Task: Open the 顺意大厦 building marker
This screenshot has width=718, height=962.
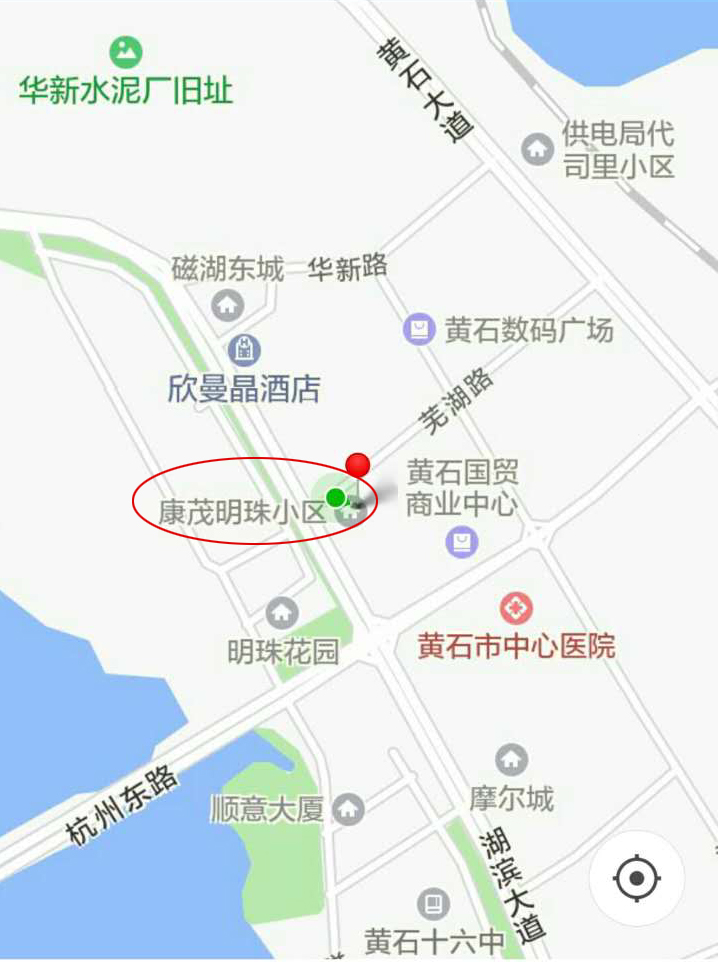Action: point(349,808)
